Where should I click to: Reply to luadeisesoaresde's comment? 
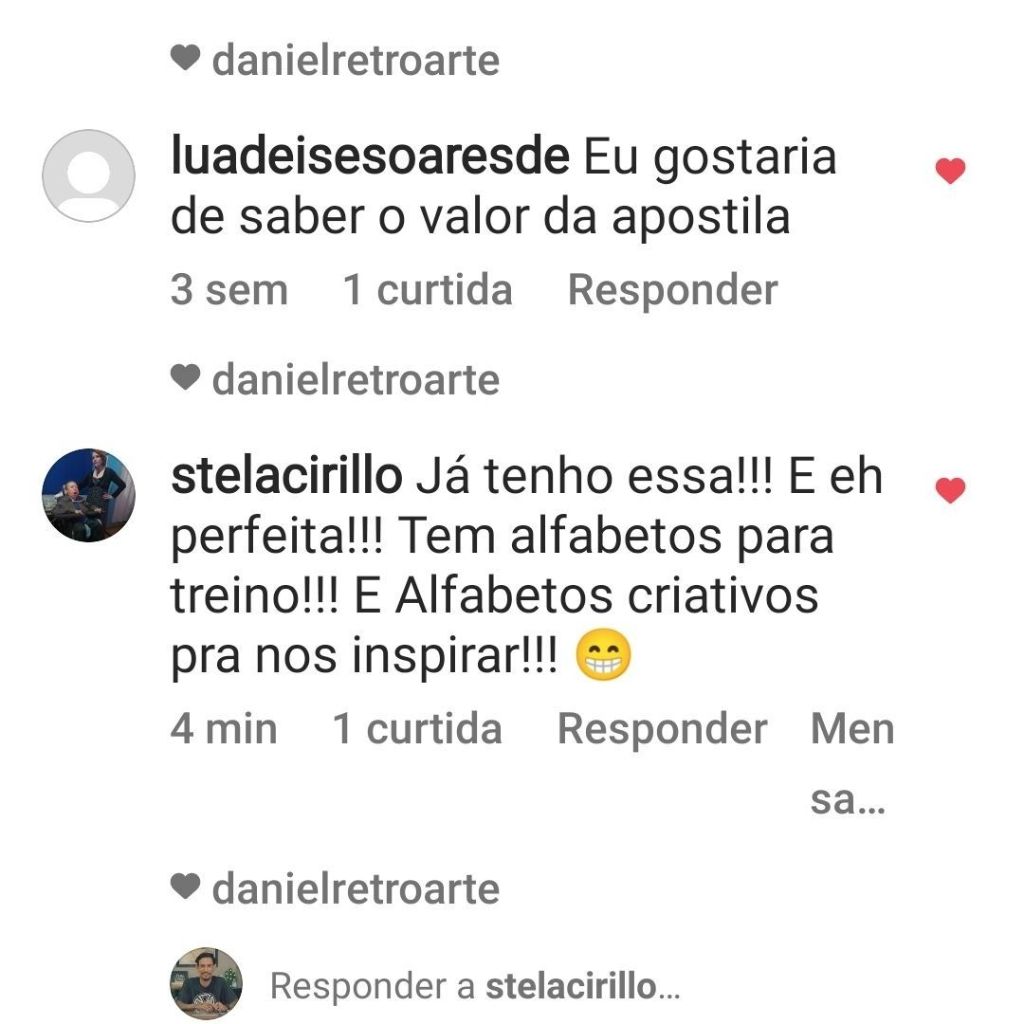point(673,289)
